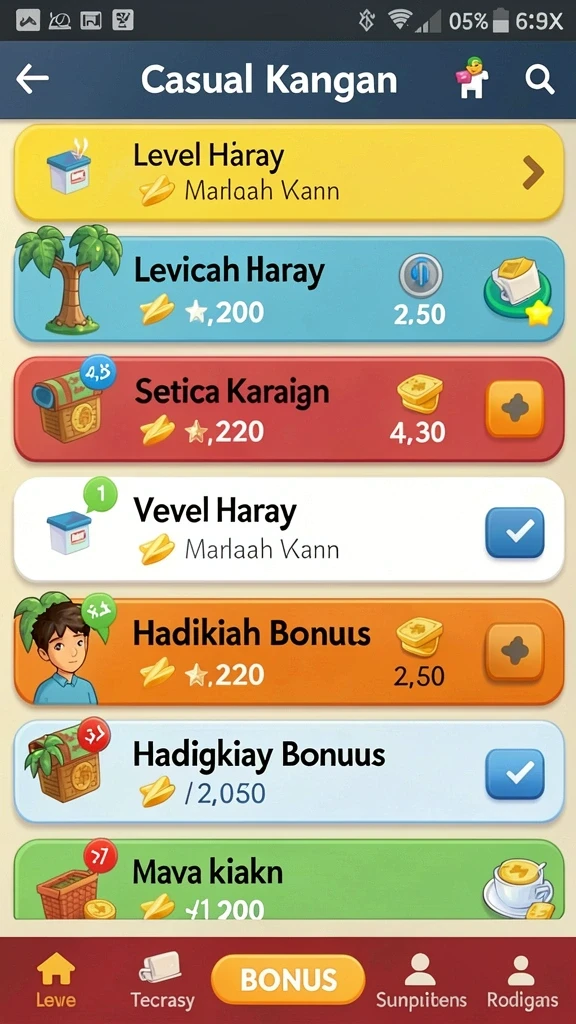
Task: Open the profile gift icon in header
Action: pos(472,78)
